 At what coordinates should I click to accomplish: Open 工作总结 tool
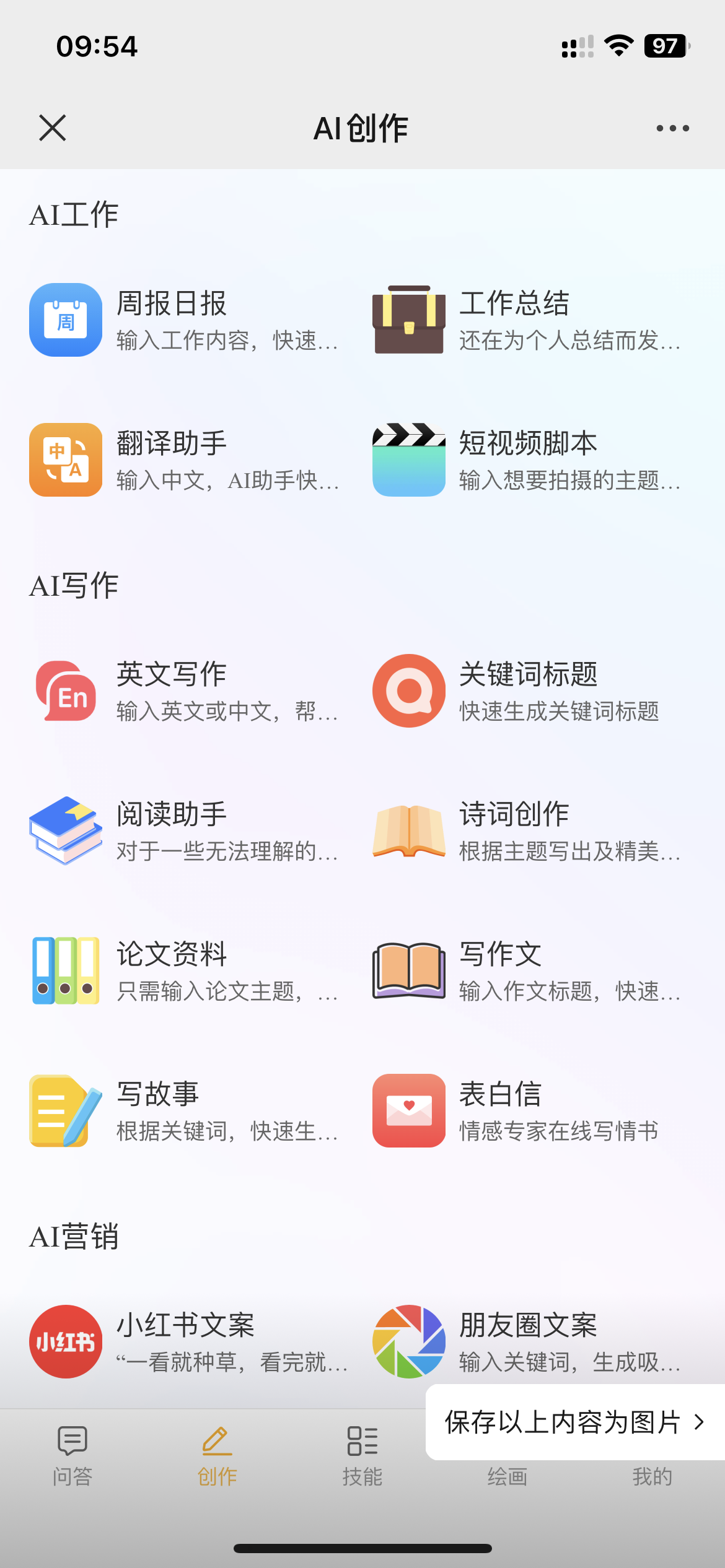(527, 320)
